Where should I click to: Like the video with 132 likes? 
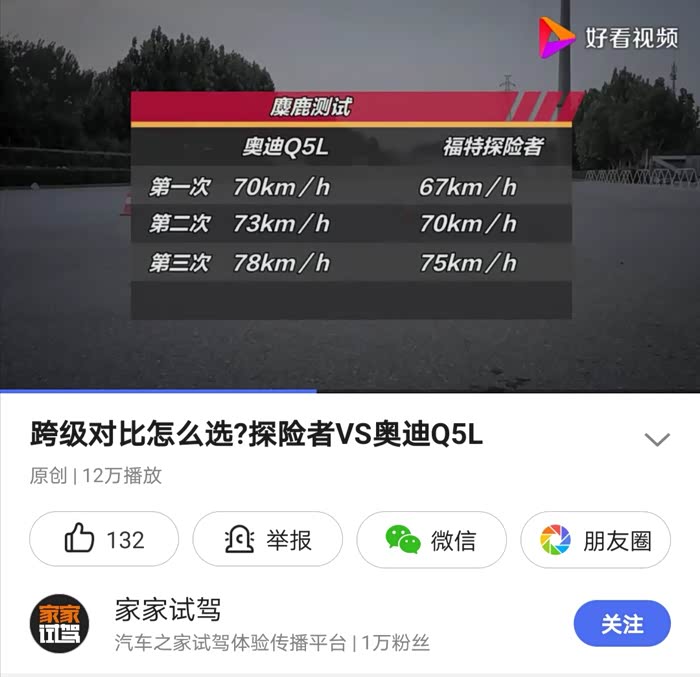[104, 539]
